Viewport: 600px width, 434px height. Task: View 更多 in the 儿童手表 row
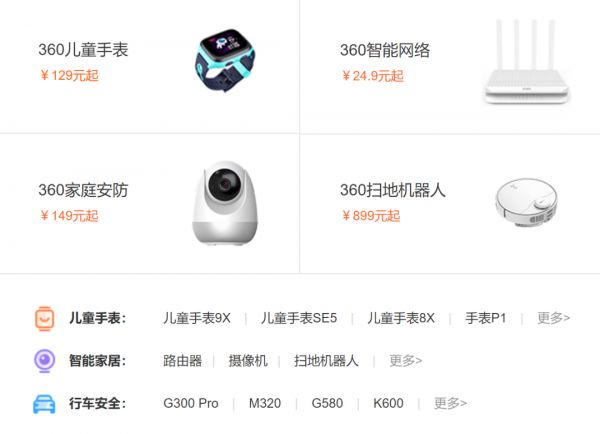tap(553, 318)
